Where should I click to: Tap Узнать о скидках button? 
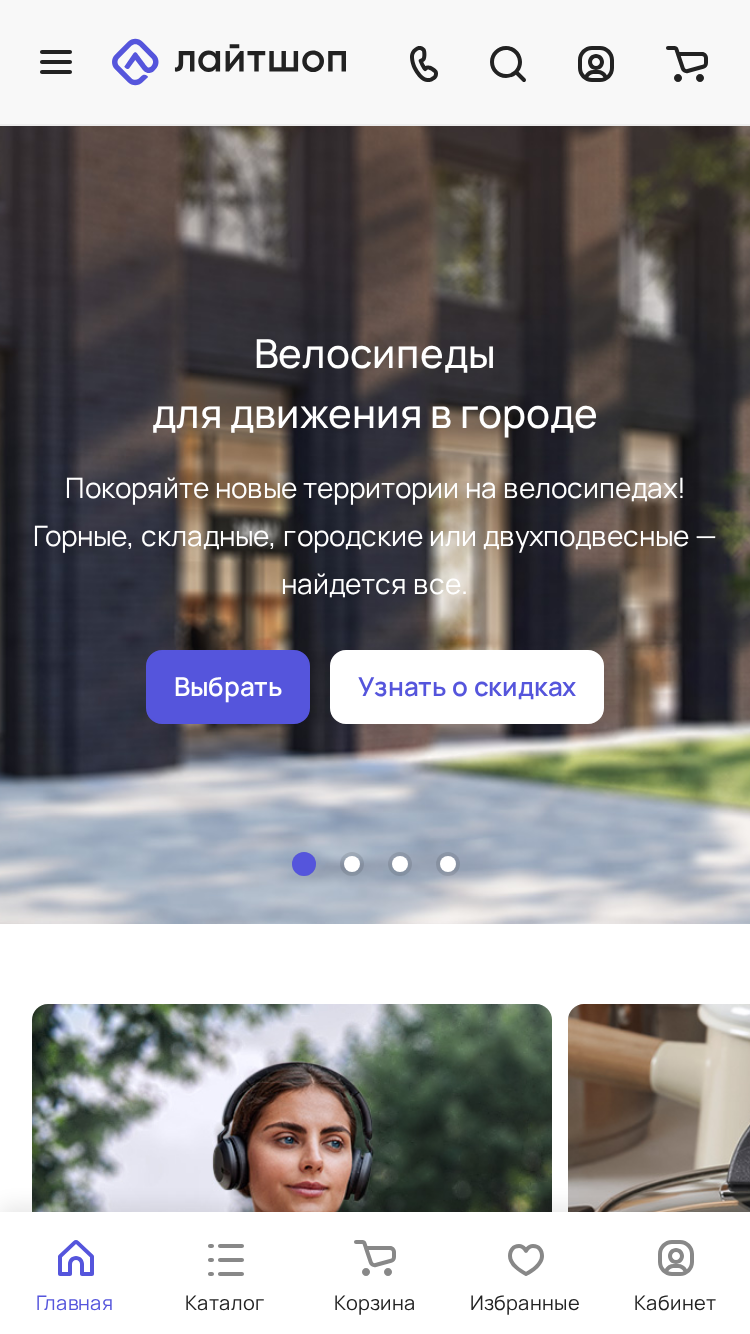[x=467, y=687]
